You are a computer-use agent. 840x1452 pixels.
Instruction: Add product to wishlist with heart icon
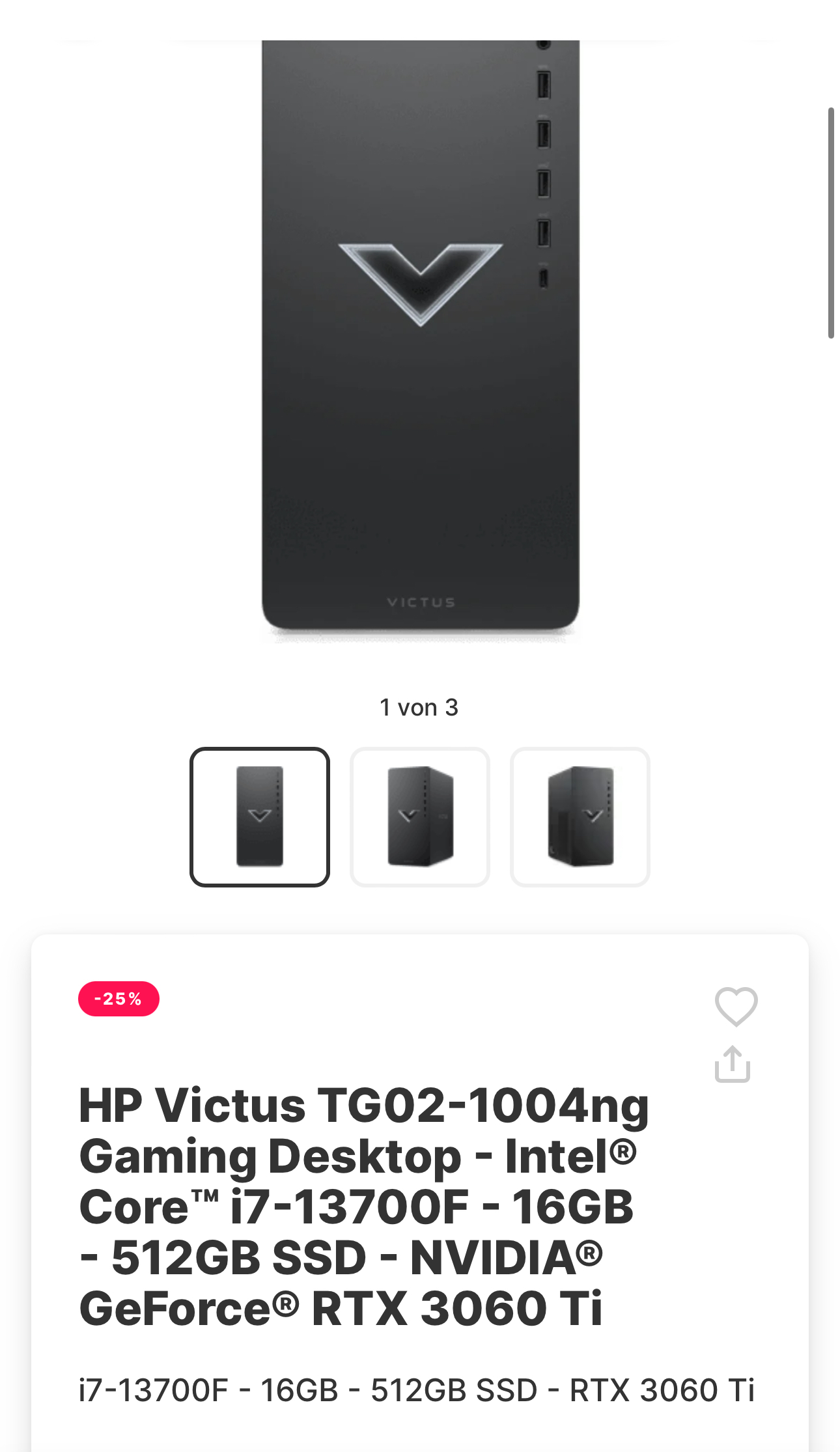point(736,1007)
